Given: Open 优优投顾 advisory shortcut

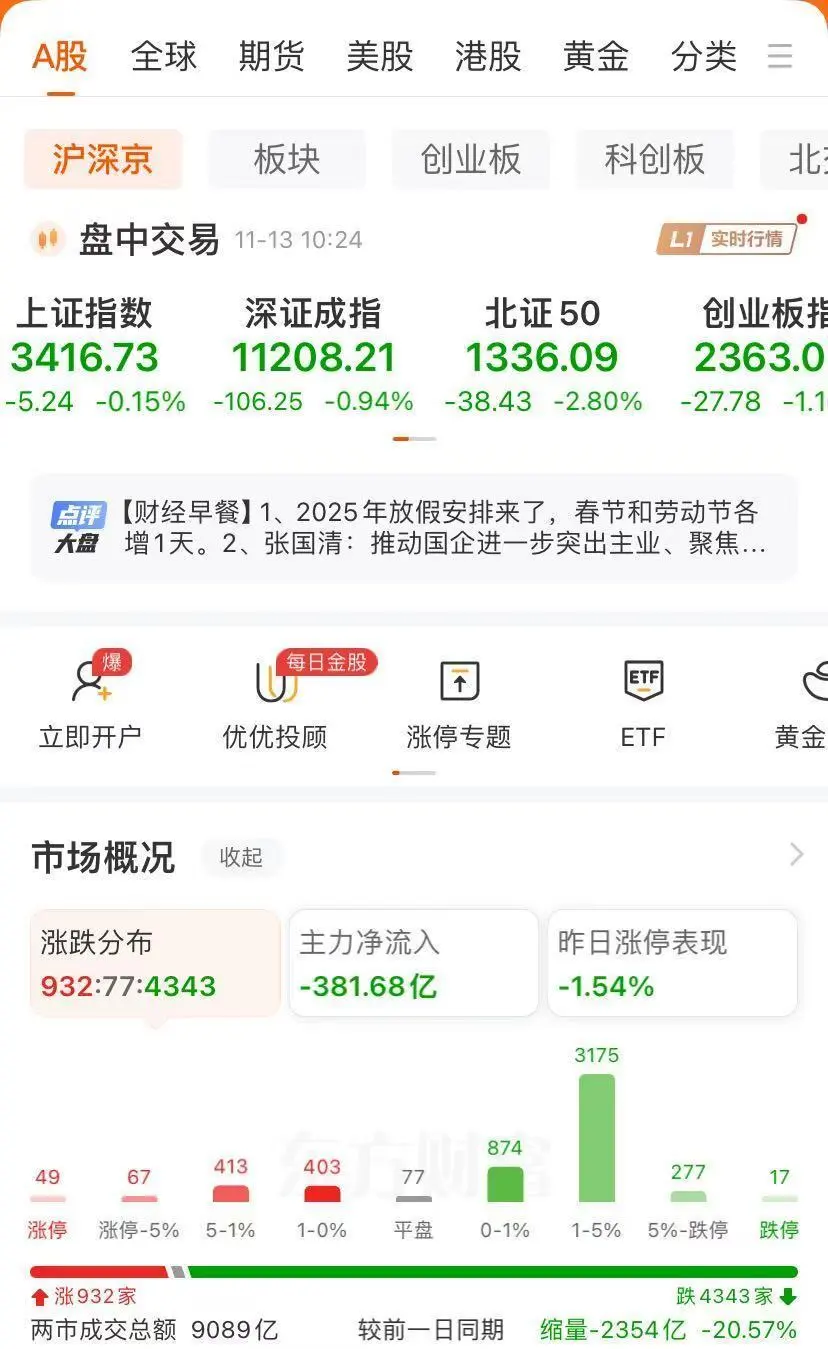Looking at the screenshot, I should pos(275,705).
